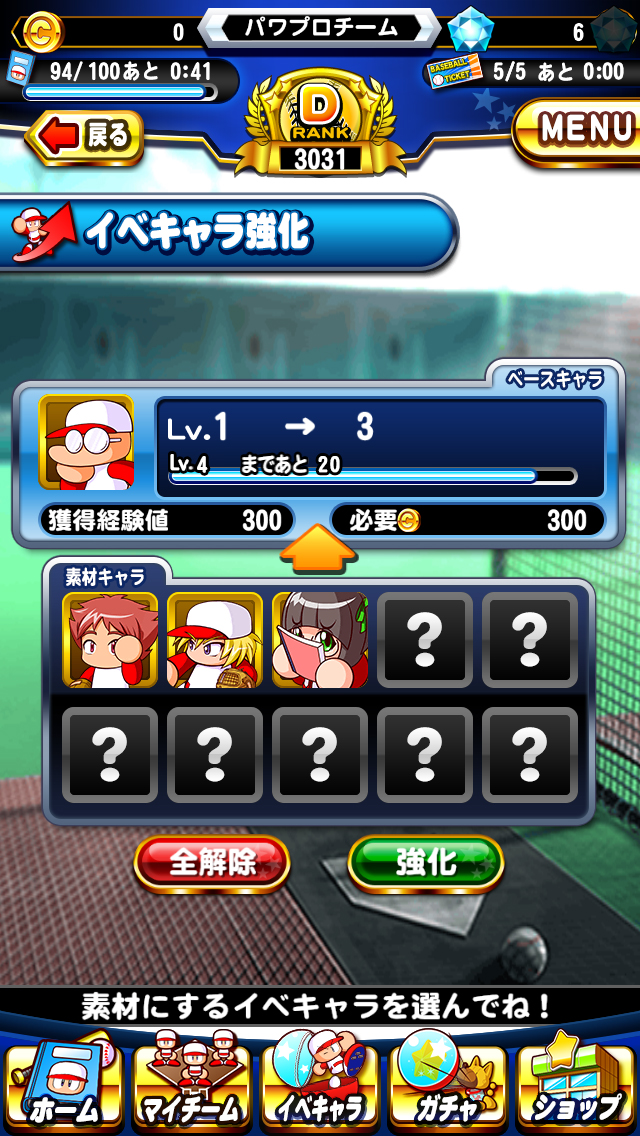Tap the base character portrait with glasses

[86, 442]
